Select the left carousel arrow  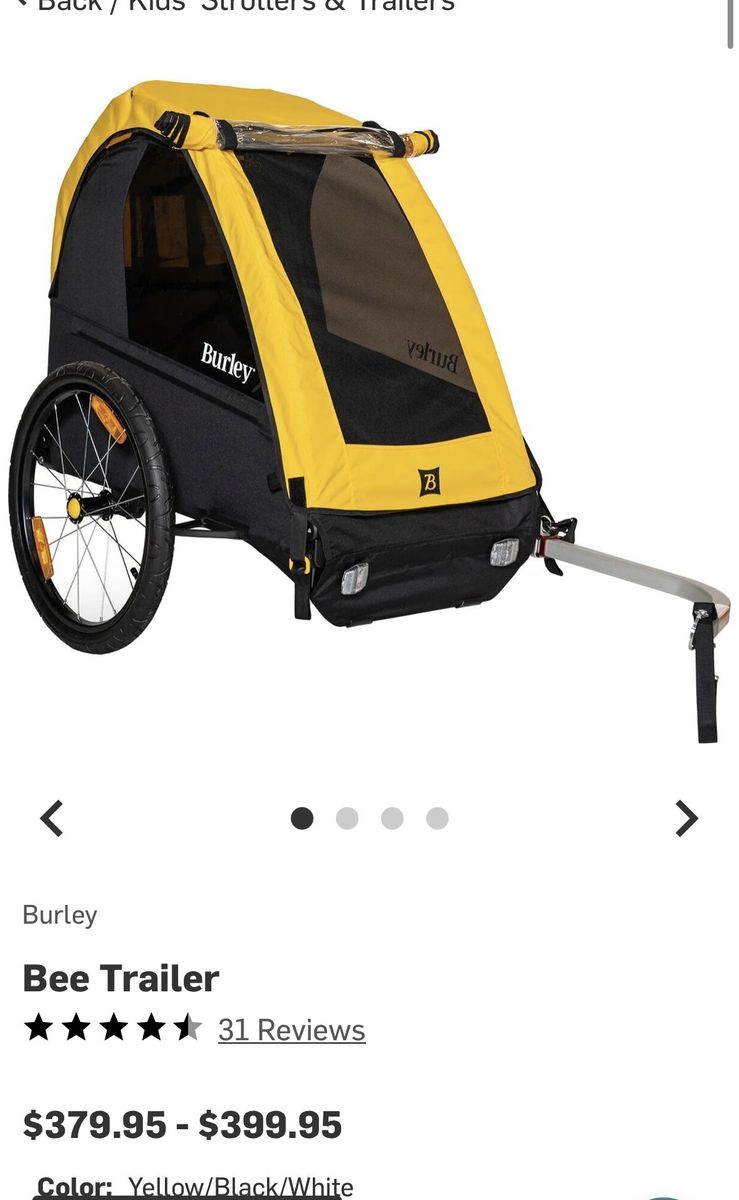[x=51, y=817]
